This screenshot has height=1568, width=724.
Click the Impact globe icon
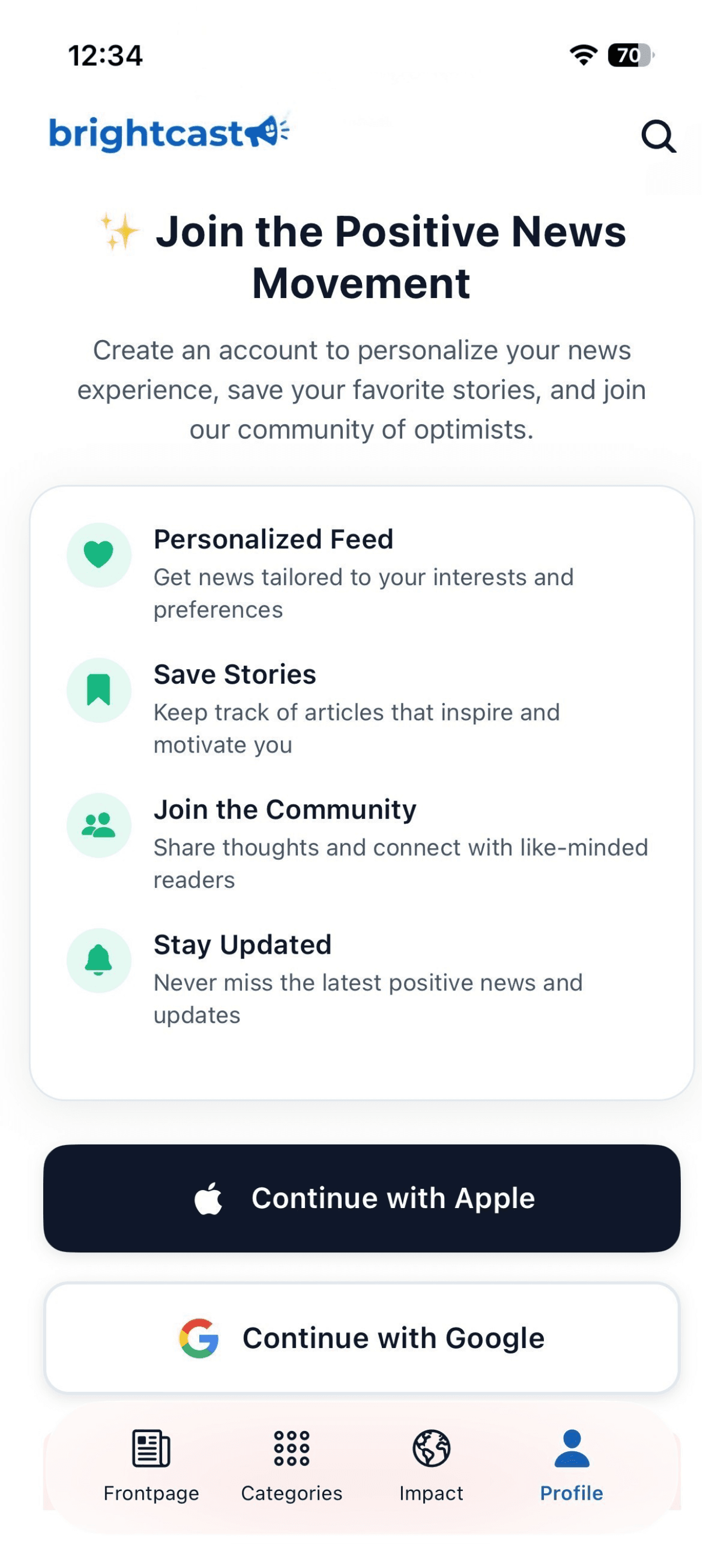431,1448
